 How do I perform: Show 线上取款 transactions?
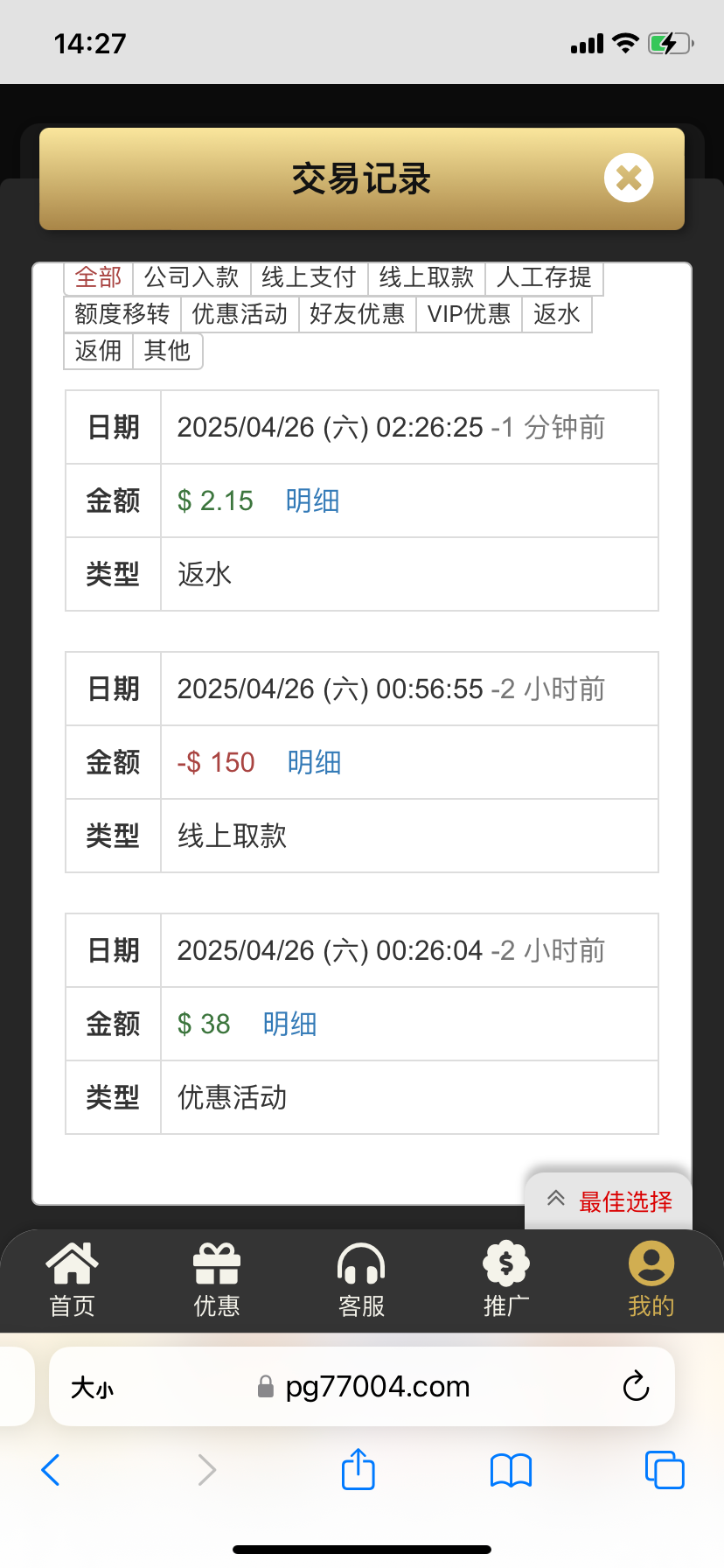pyautogui.click(x=427, y=277)
